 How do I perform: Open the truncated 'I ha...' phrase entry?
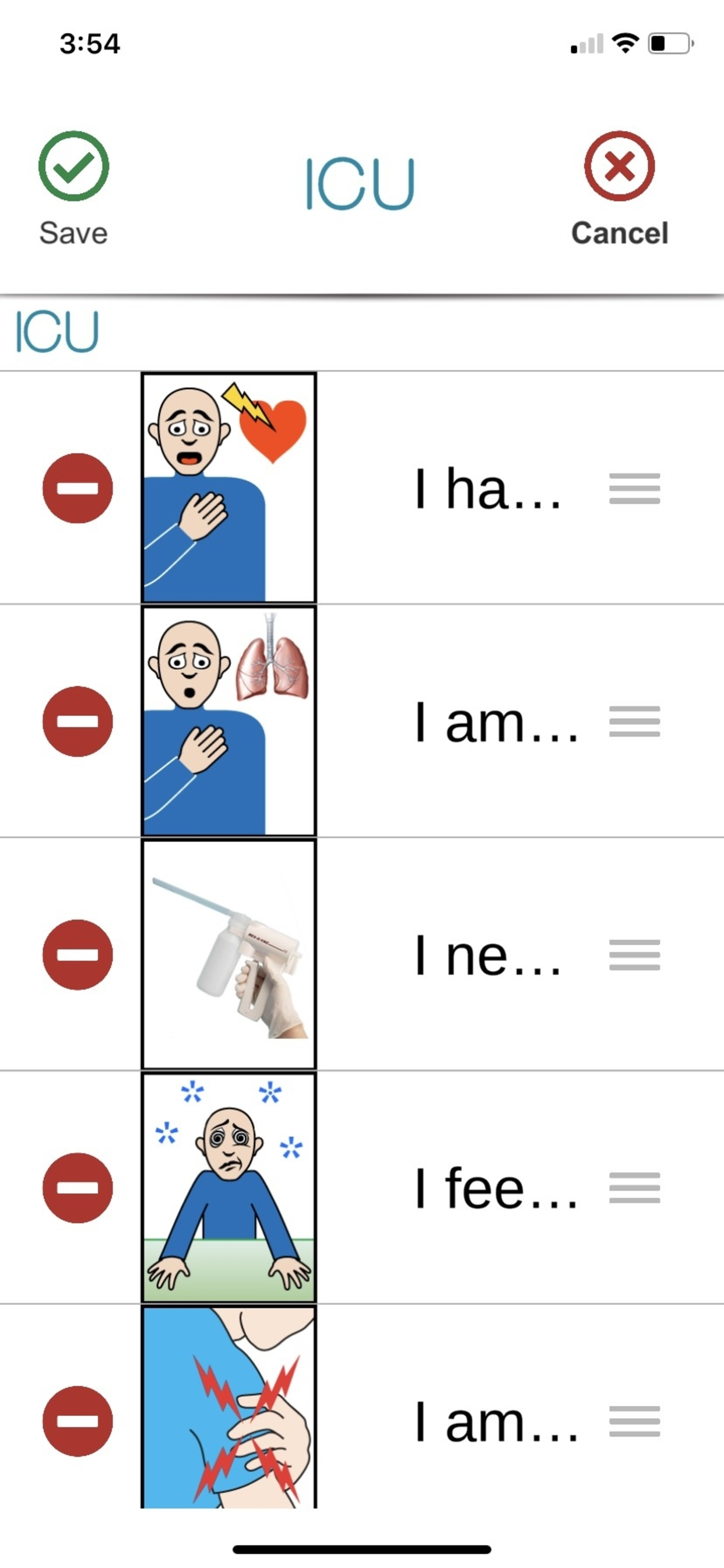[490, 487]
